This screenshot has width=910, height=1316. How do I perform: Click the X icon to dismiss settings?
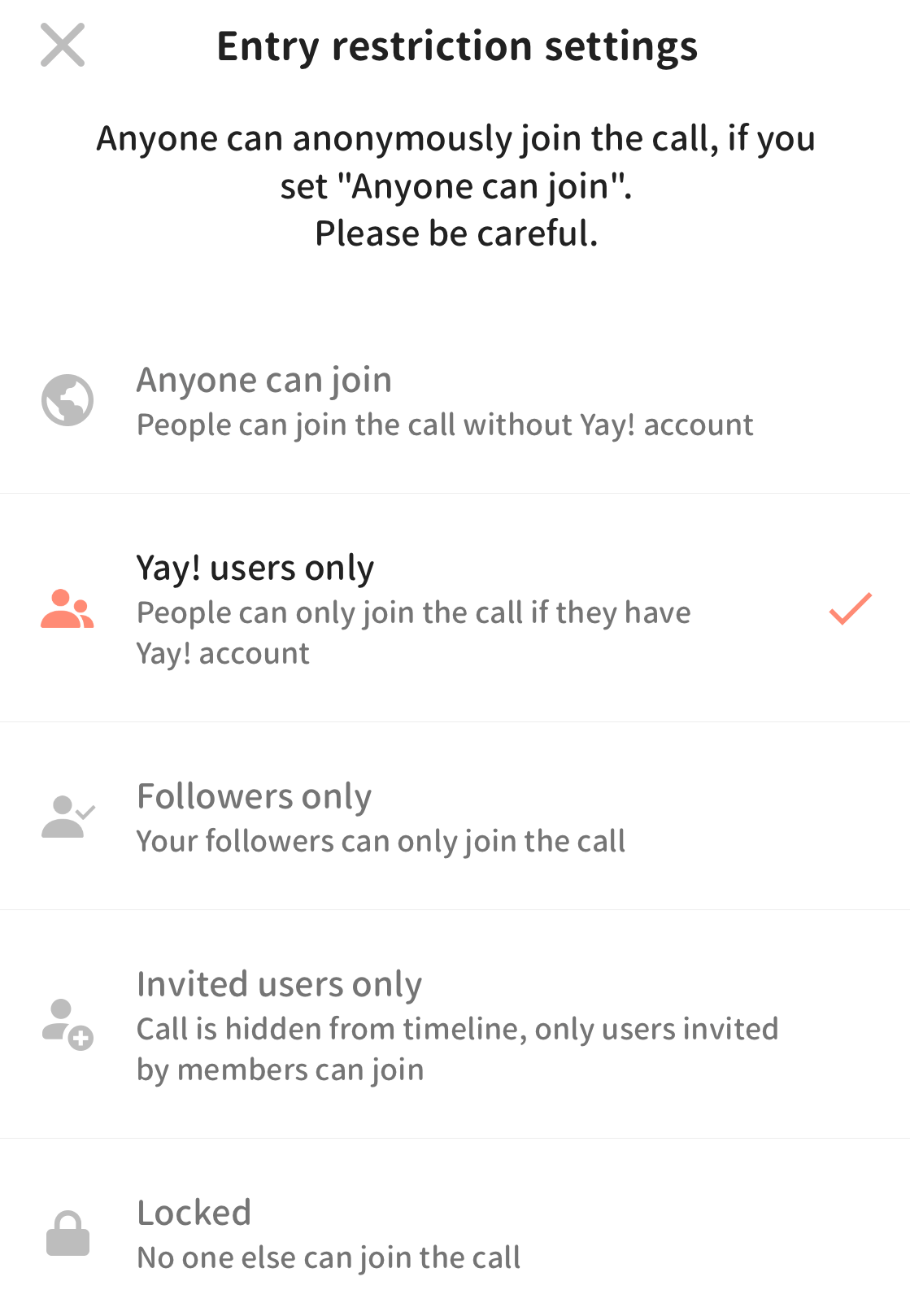coord(62,46)
